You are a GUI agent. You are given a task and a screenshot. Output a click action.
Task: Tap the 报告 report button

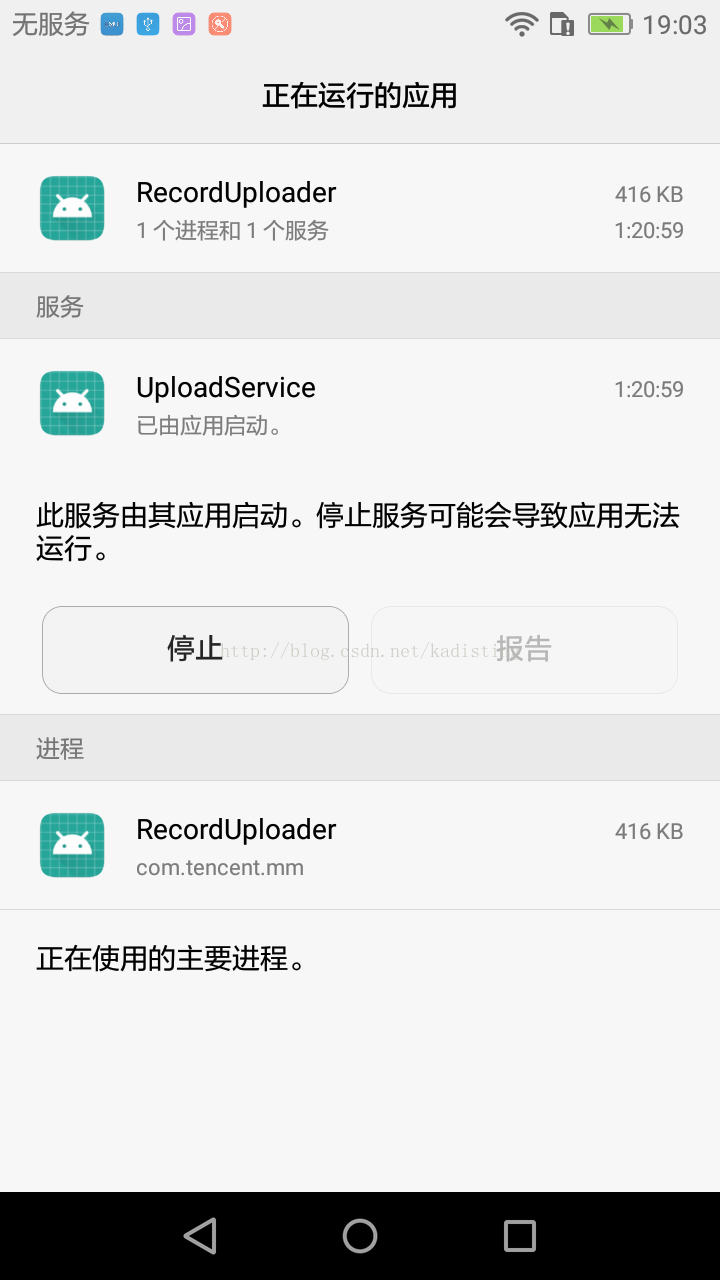[x=524, y=649]
